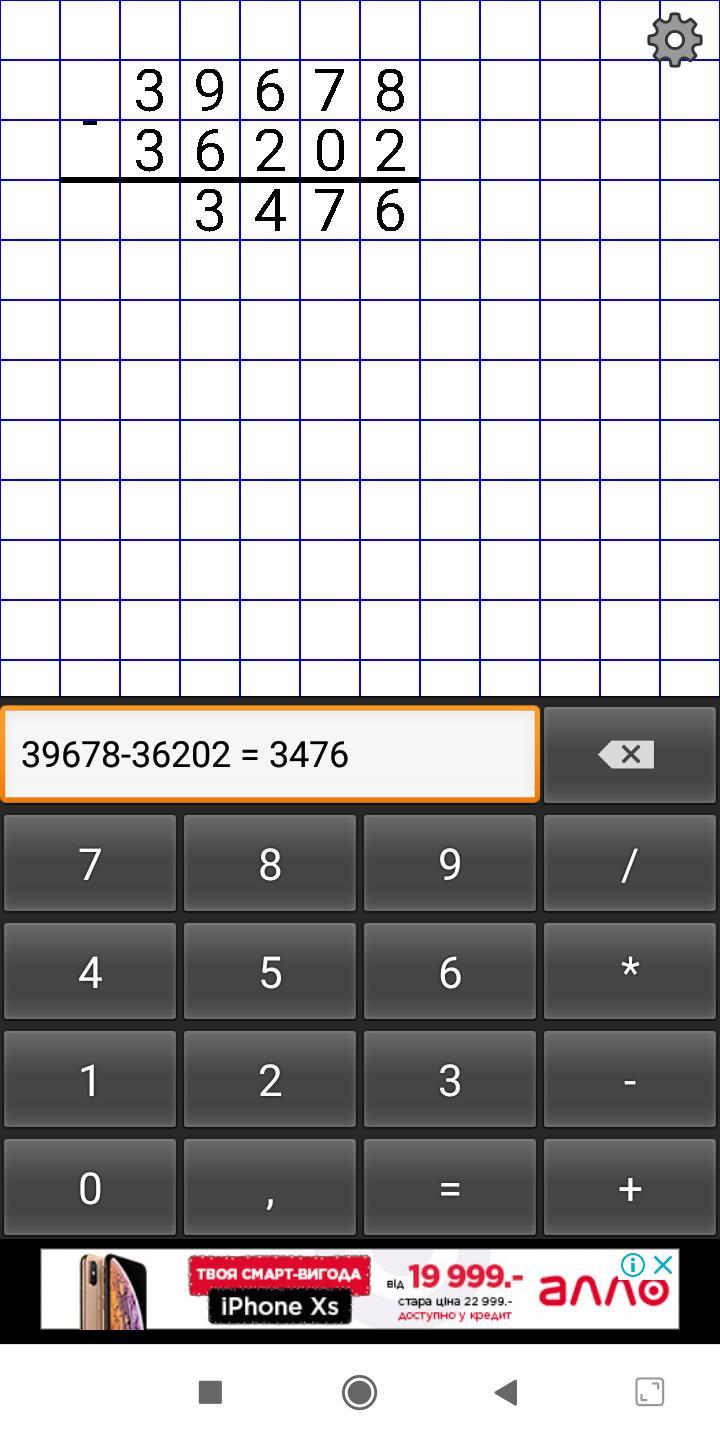Enter digit 0
This screenshot has width=720, height=1440.
click(90, 1188)
